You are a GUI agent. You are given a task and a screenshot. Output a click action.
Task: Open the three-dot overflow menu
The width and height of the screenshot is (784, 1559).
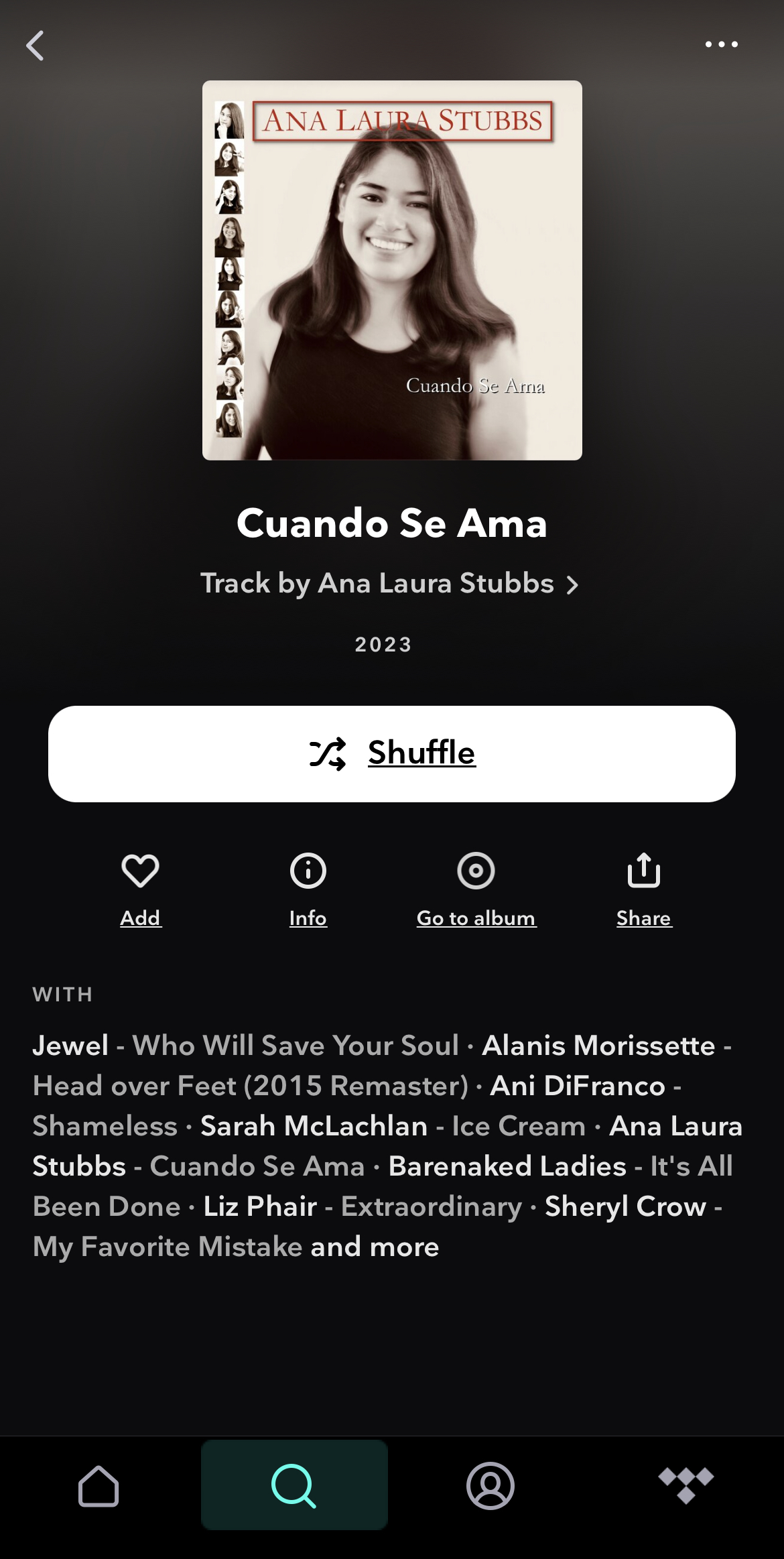pos(721,44)
